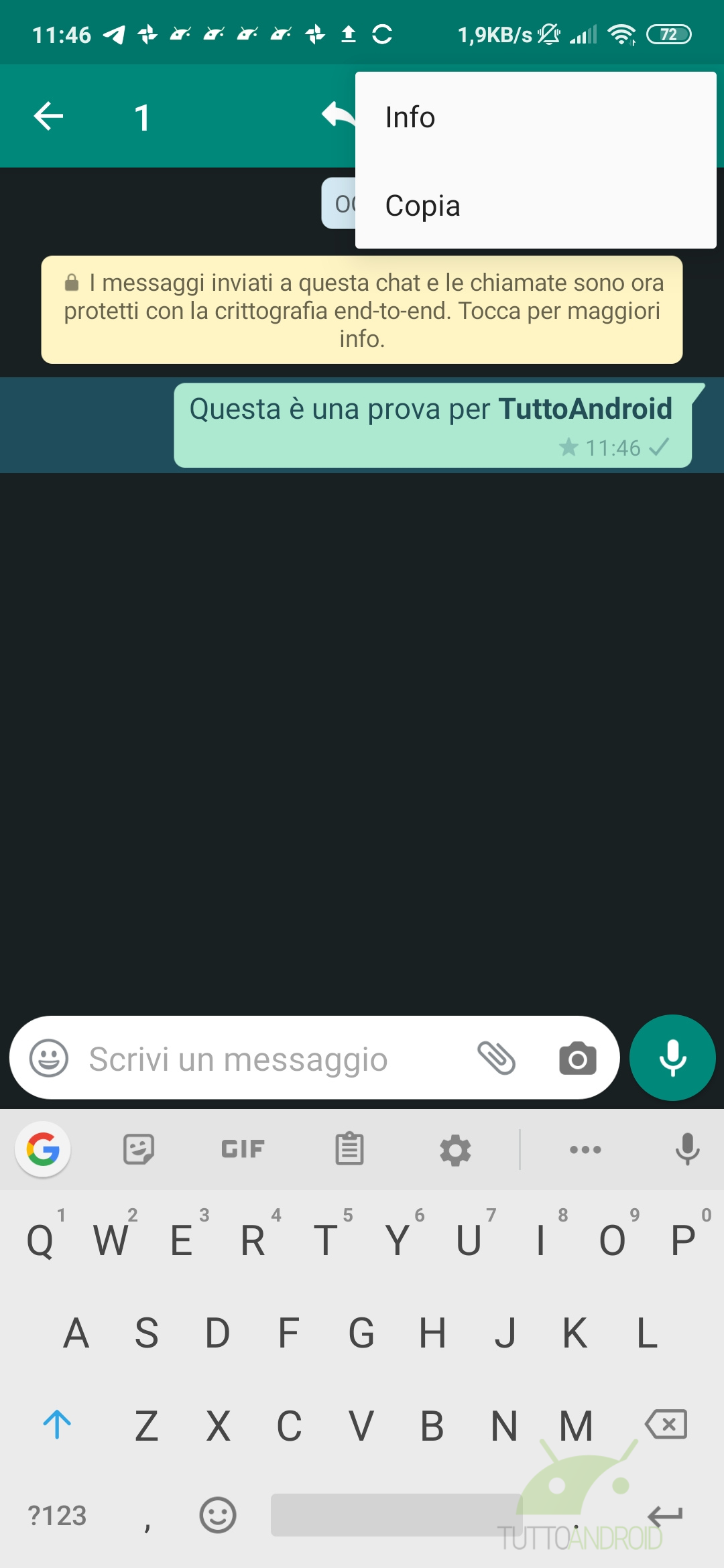Open the keyboard sticker picker
Screen dimensions: 724x1568
[x=139, y=1150]
